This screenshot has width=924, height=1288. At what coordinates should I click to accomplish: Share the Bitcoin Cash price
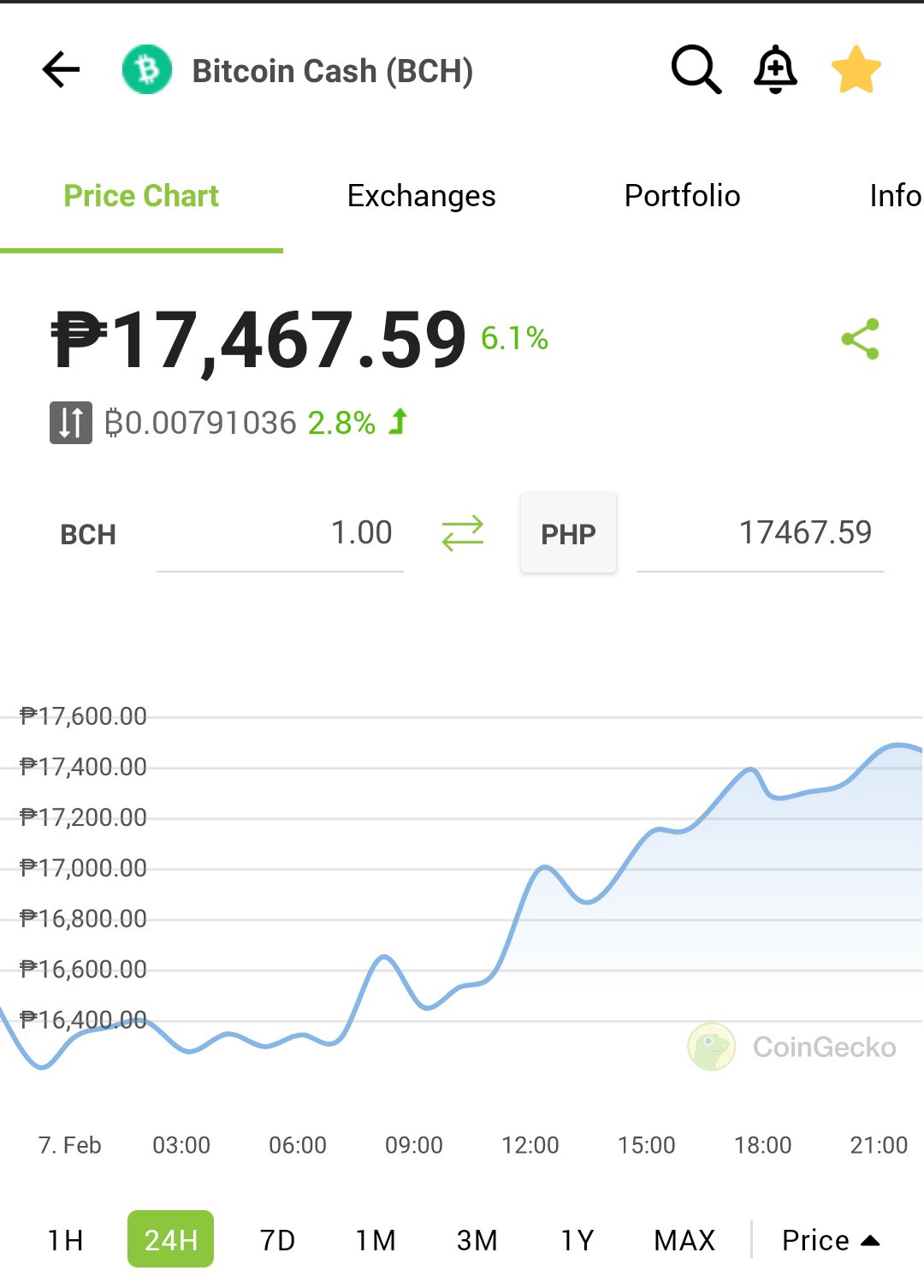coord(861,339)
